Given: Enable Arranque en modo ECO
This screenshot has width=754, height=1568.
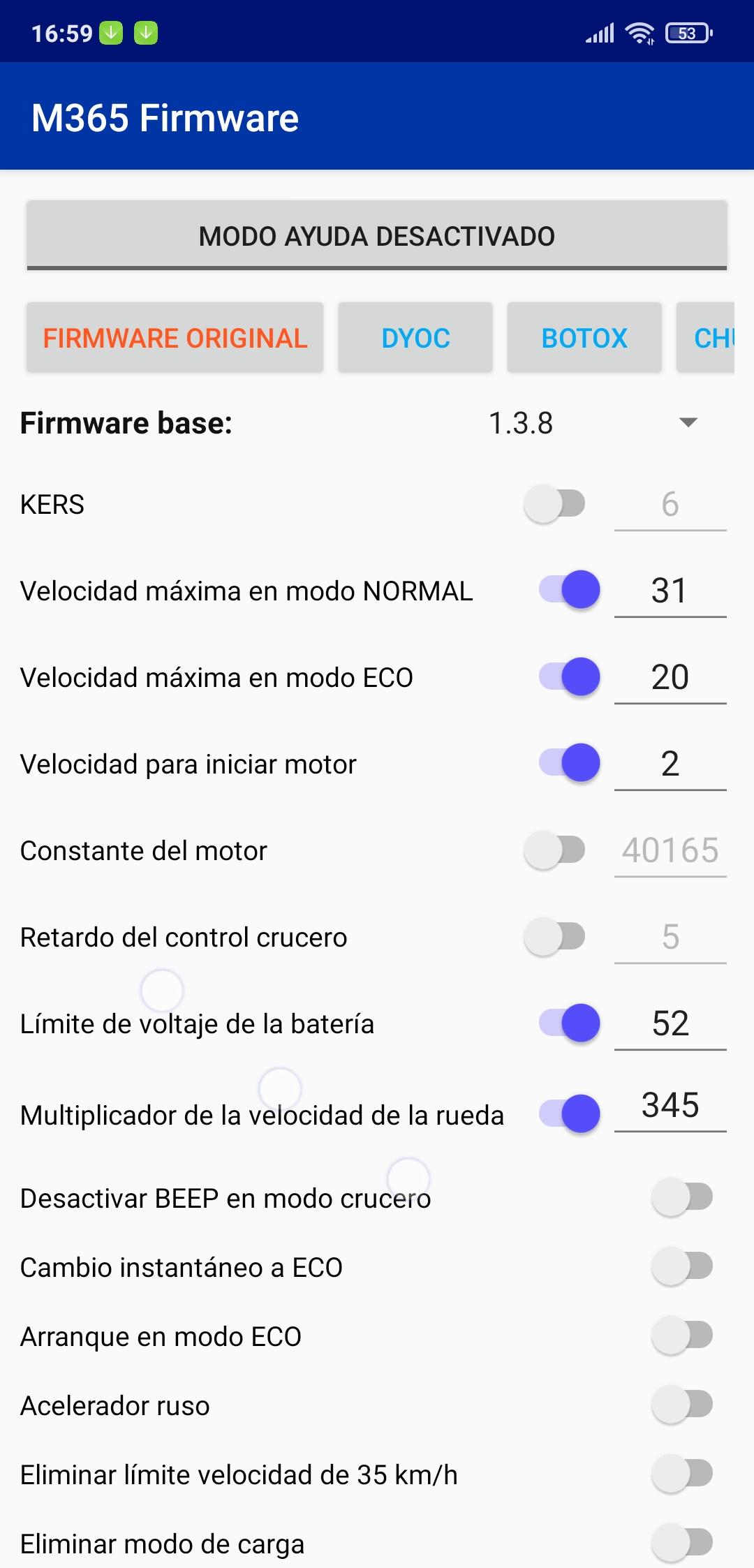Looking at the screenshot, I should pyautogui.click(x=682, y=1336).
